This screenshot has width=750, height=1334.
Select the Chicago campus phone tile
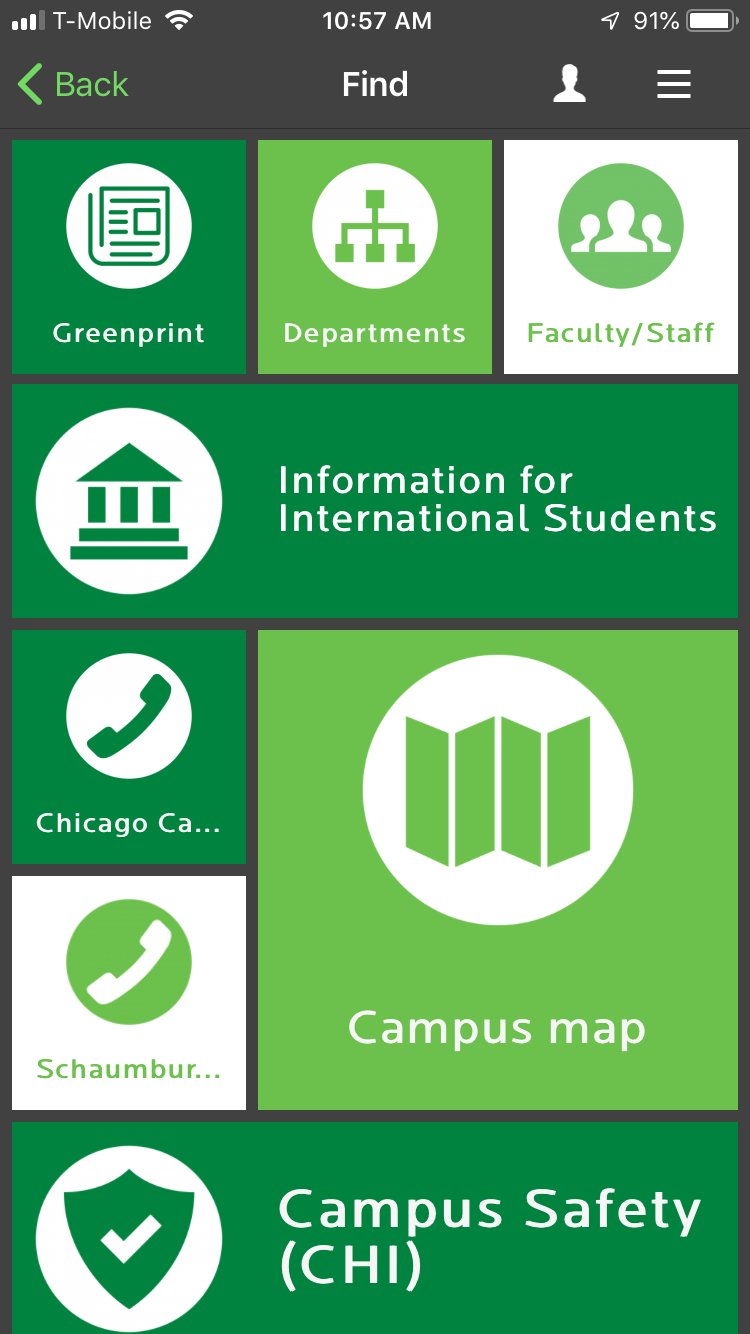129,747
